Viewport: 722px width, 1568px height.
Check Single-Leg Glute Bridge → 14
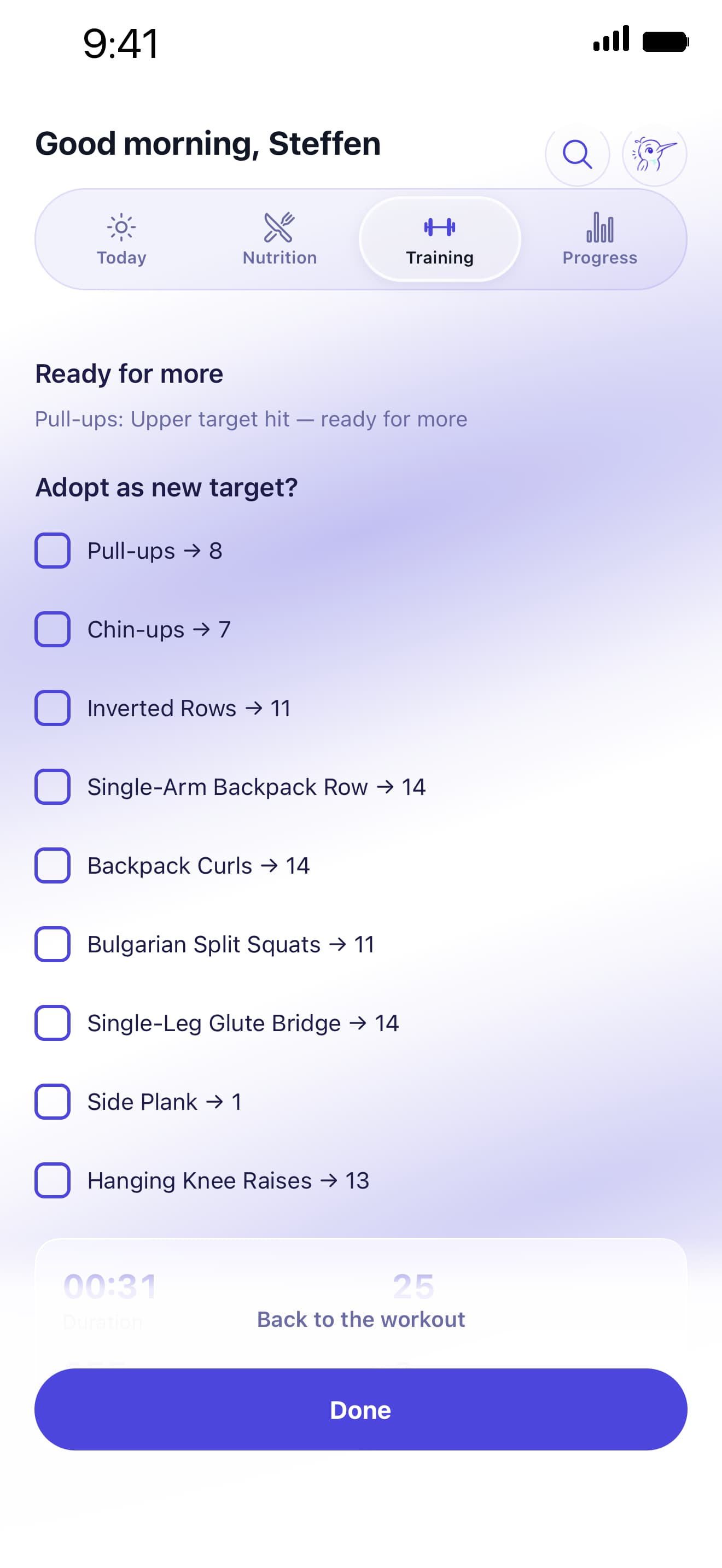tap(53, 1022)
